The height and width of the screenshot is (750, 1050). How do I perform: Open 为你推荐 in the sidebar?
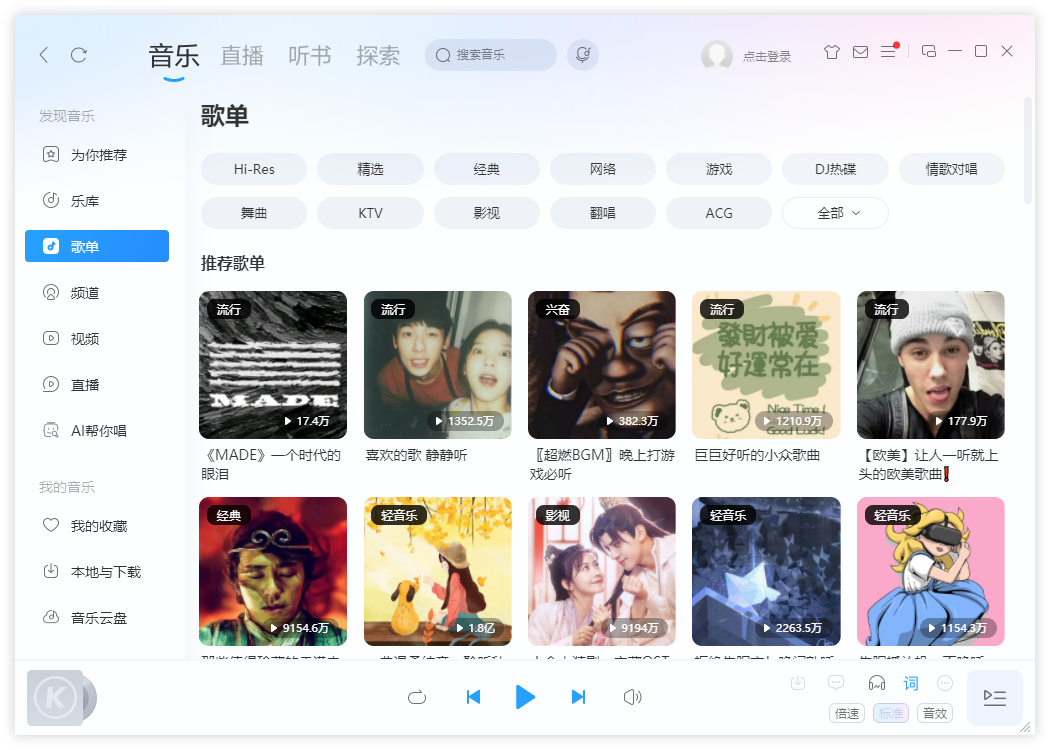[x=98, y=155]
